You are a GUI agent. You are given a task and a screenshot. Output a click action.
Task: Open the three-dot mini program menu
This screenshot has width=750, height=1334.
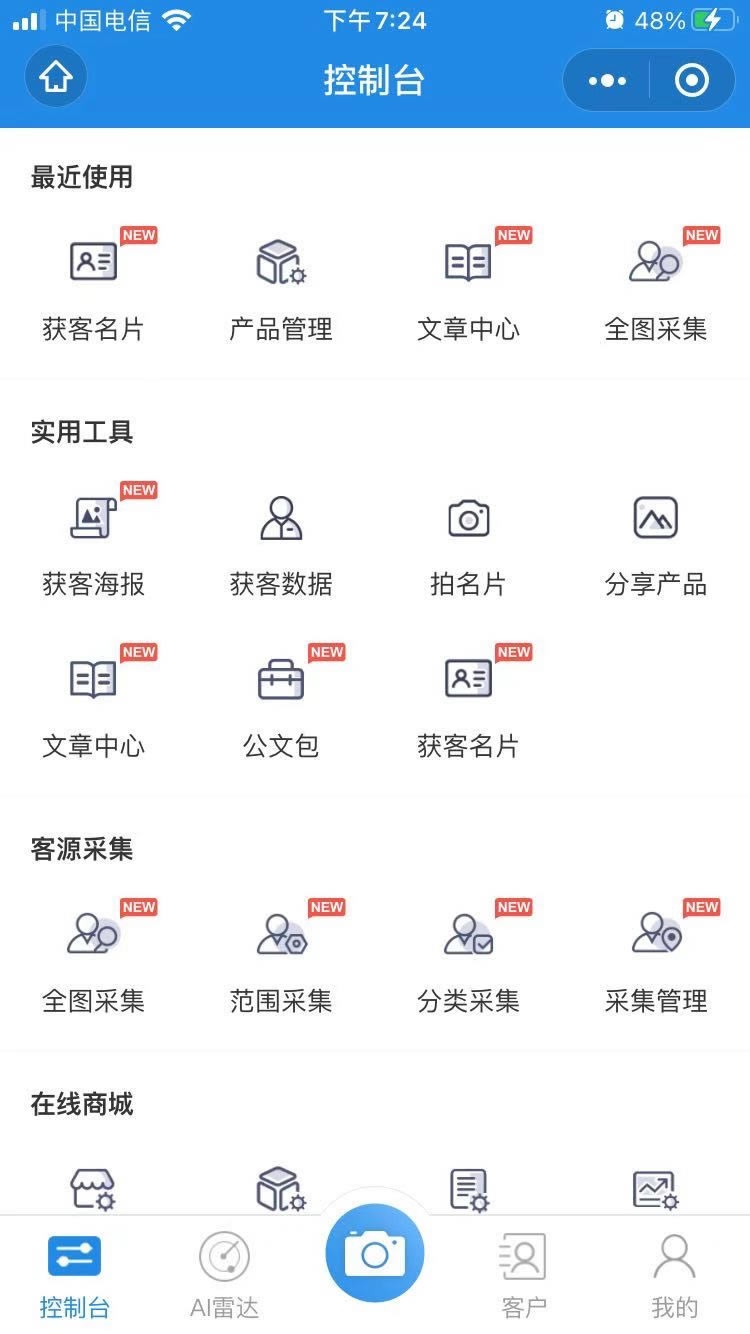point(607,80)
